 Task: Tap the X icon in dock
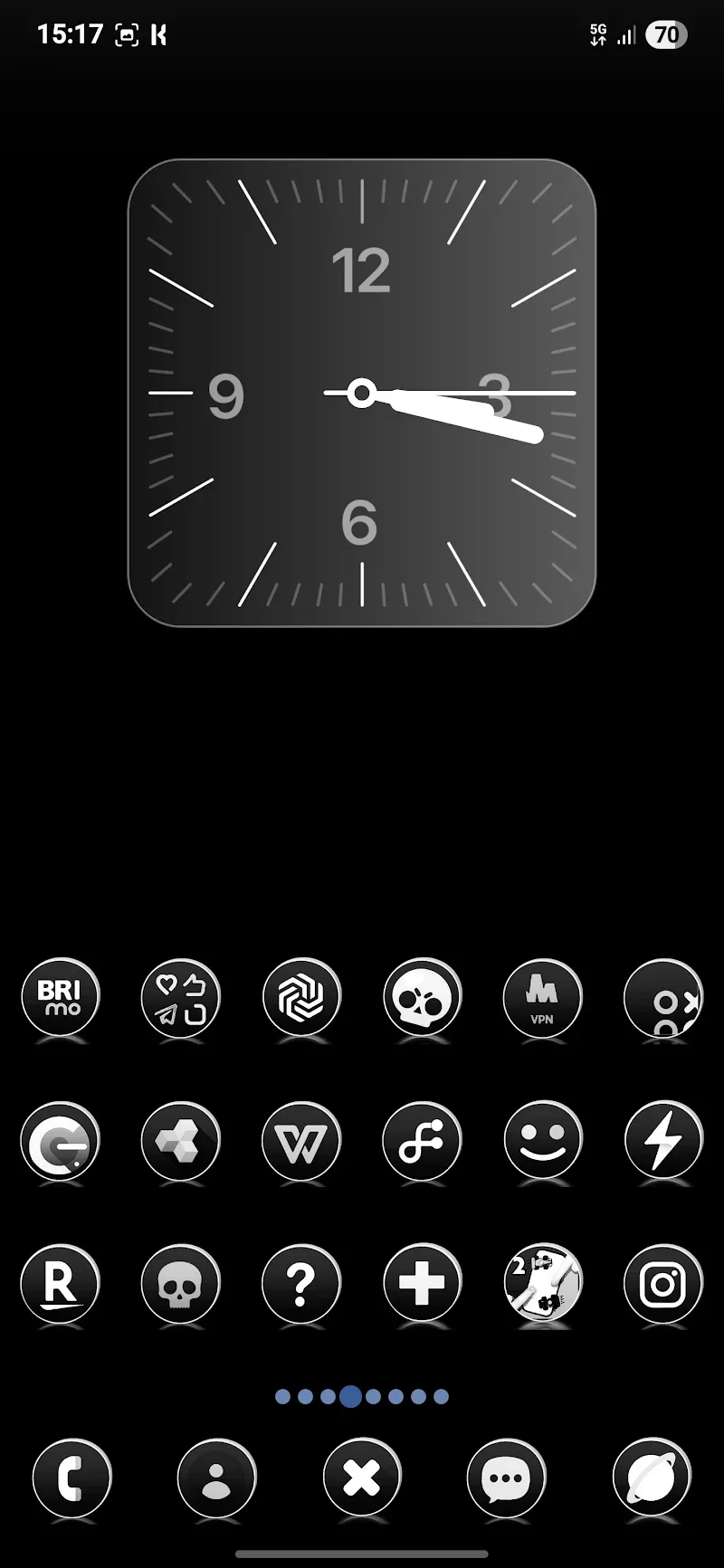(x=362, y=1478)
